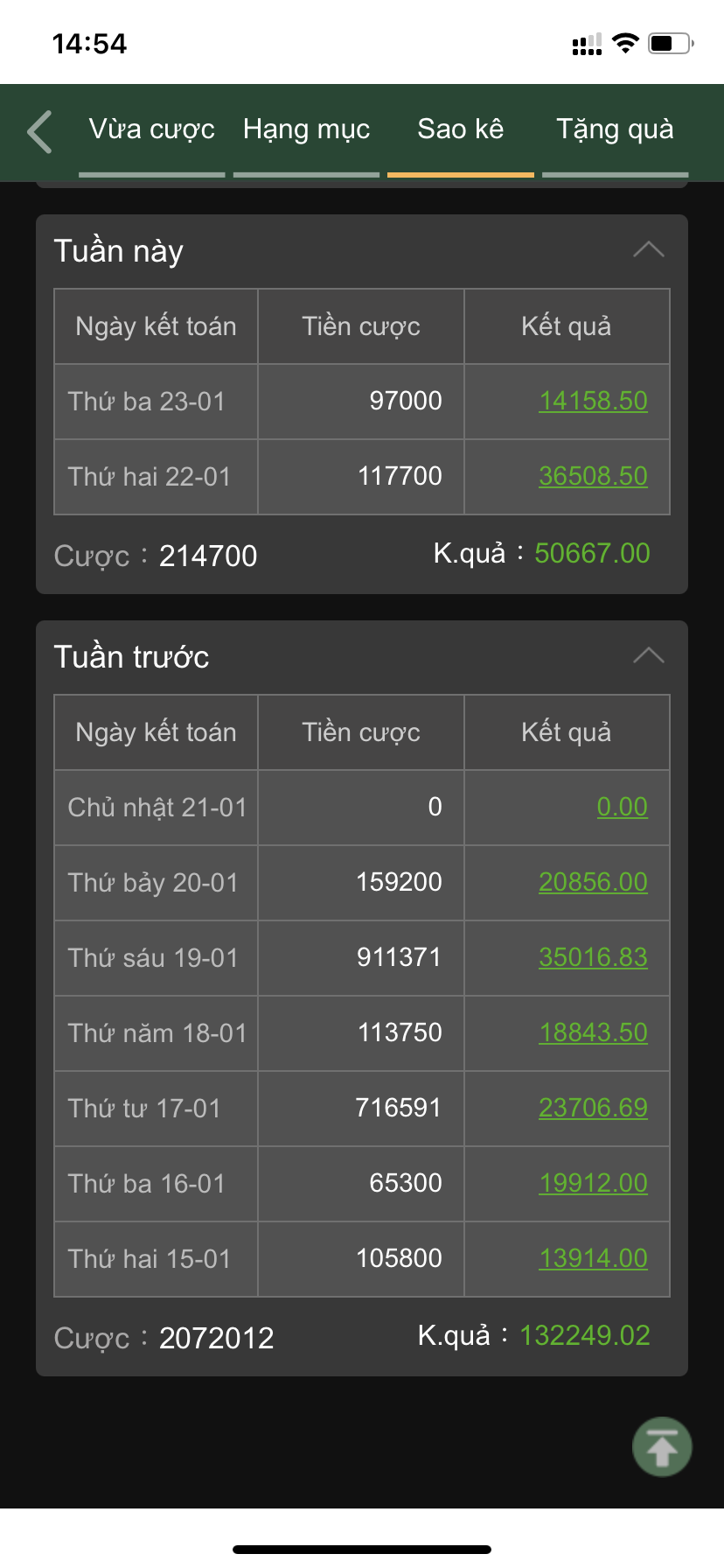Collapse the Tuần này section
Screen dimensions: 724x1568
[x=648, y=250]
